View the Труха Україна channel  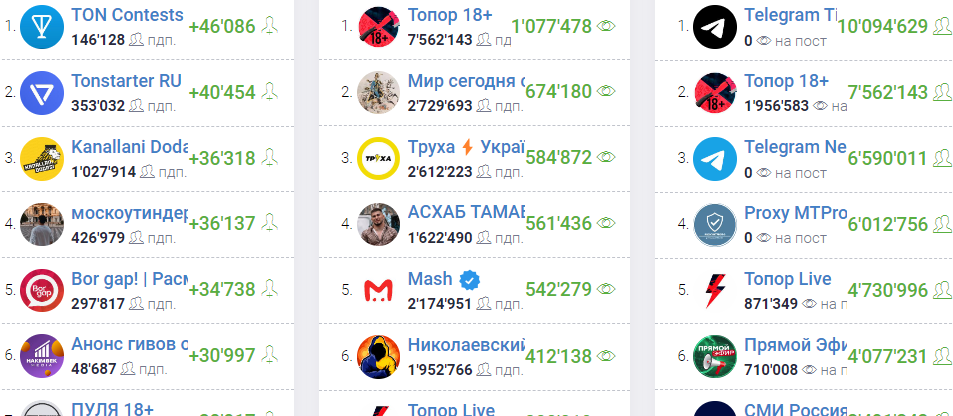[x=466, y=147]
